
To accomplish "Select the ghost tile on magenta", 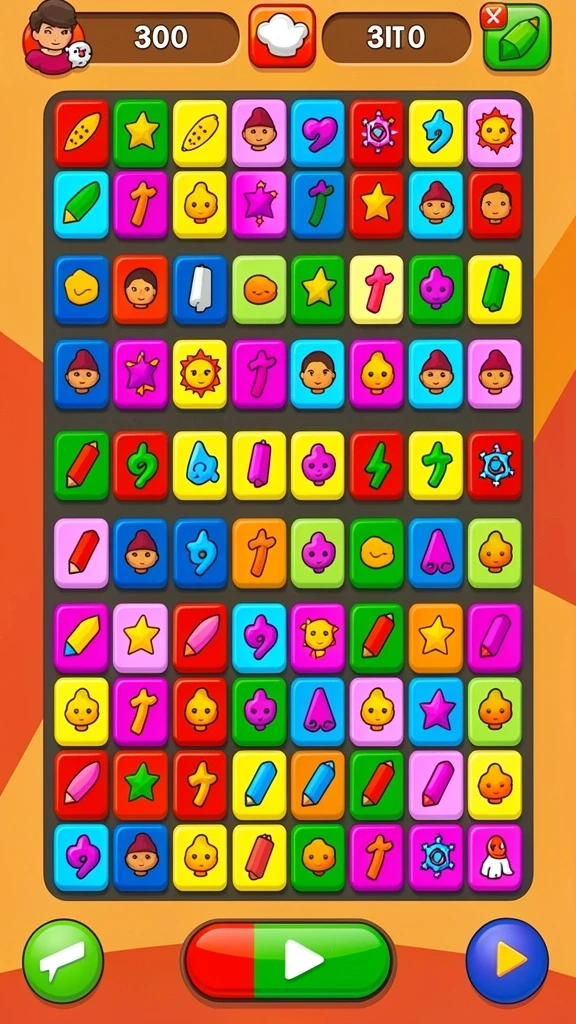I will (x=495, y=857).
